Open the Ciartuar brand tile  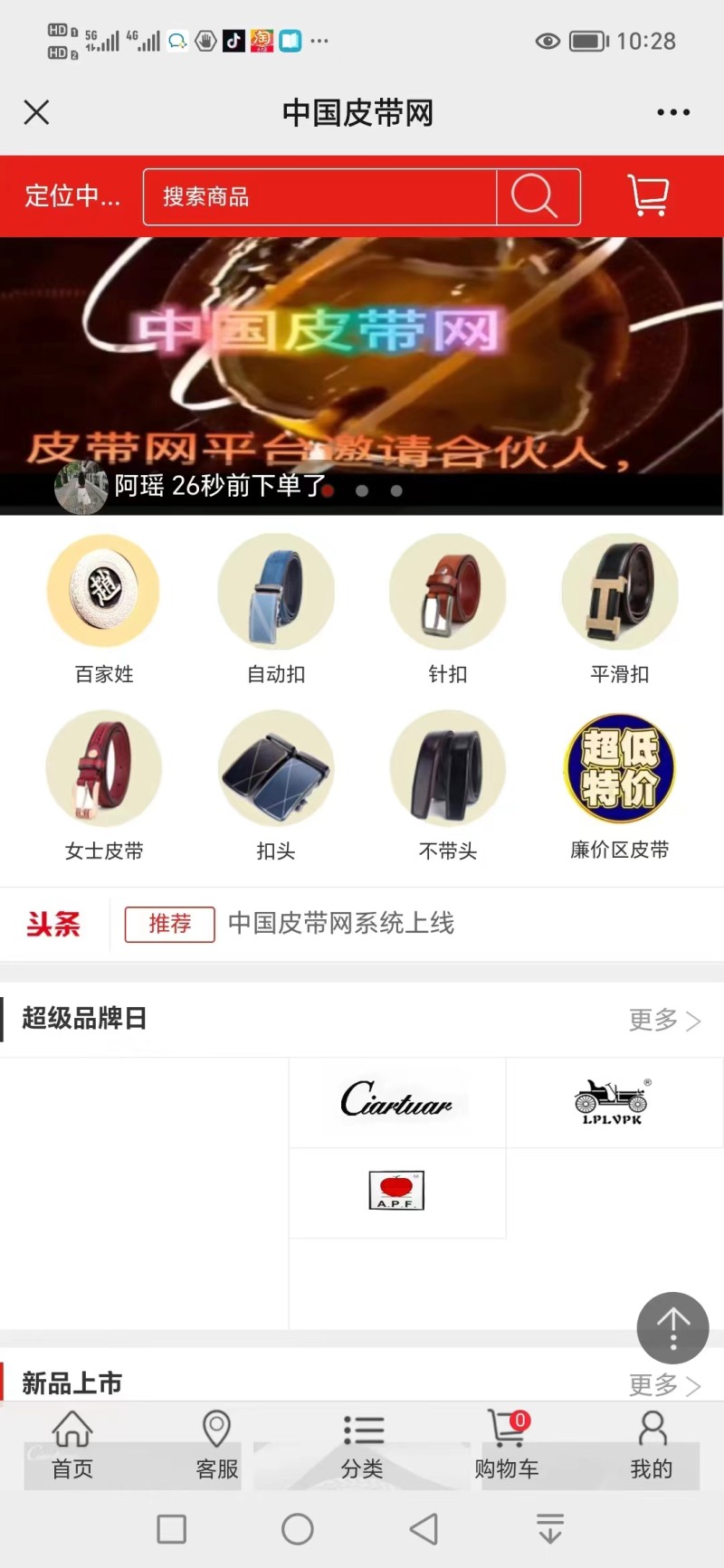coord(396,1101)
